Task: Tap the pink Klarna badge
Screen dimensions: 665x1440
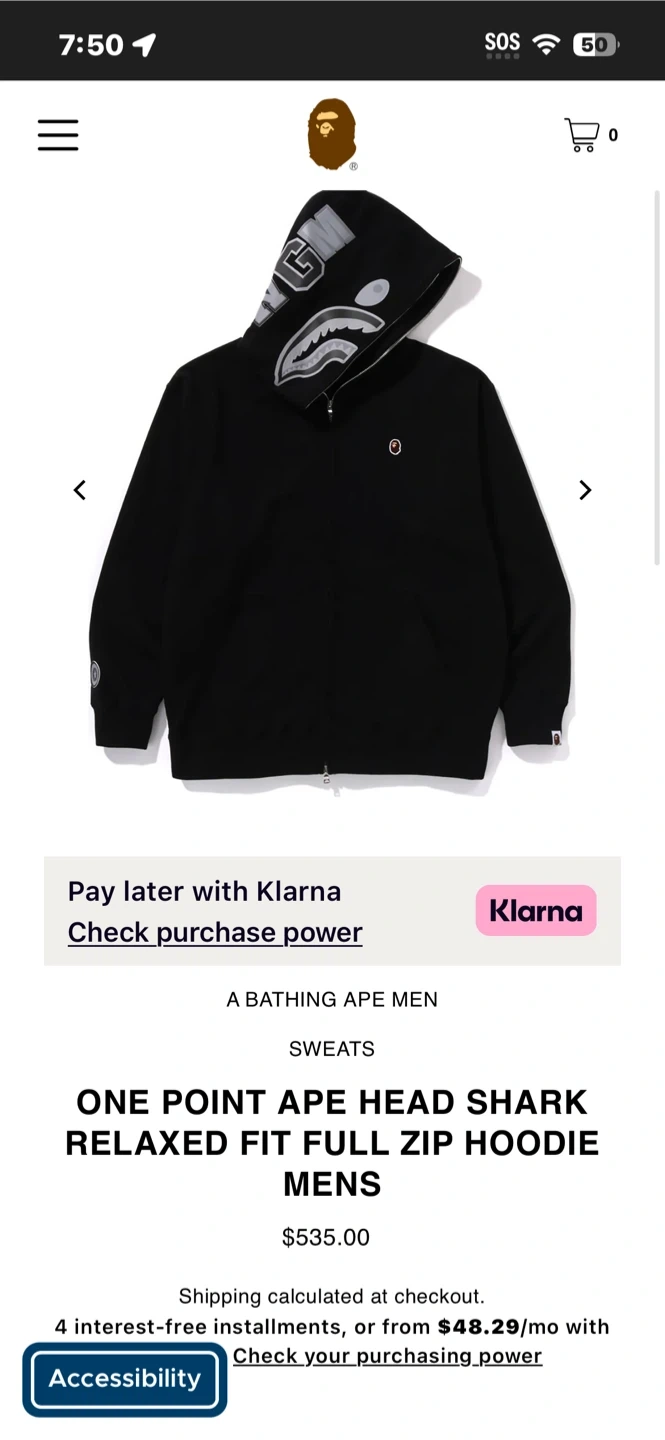Action: click(536, 910)
